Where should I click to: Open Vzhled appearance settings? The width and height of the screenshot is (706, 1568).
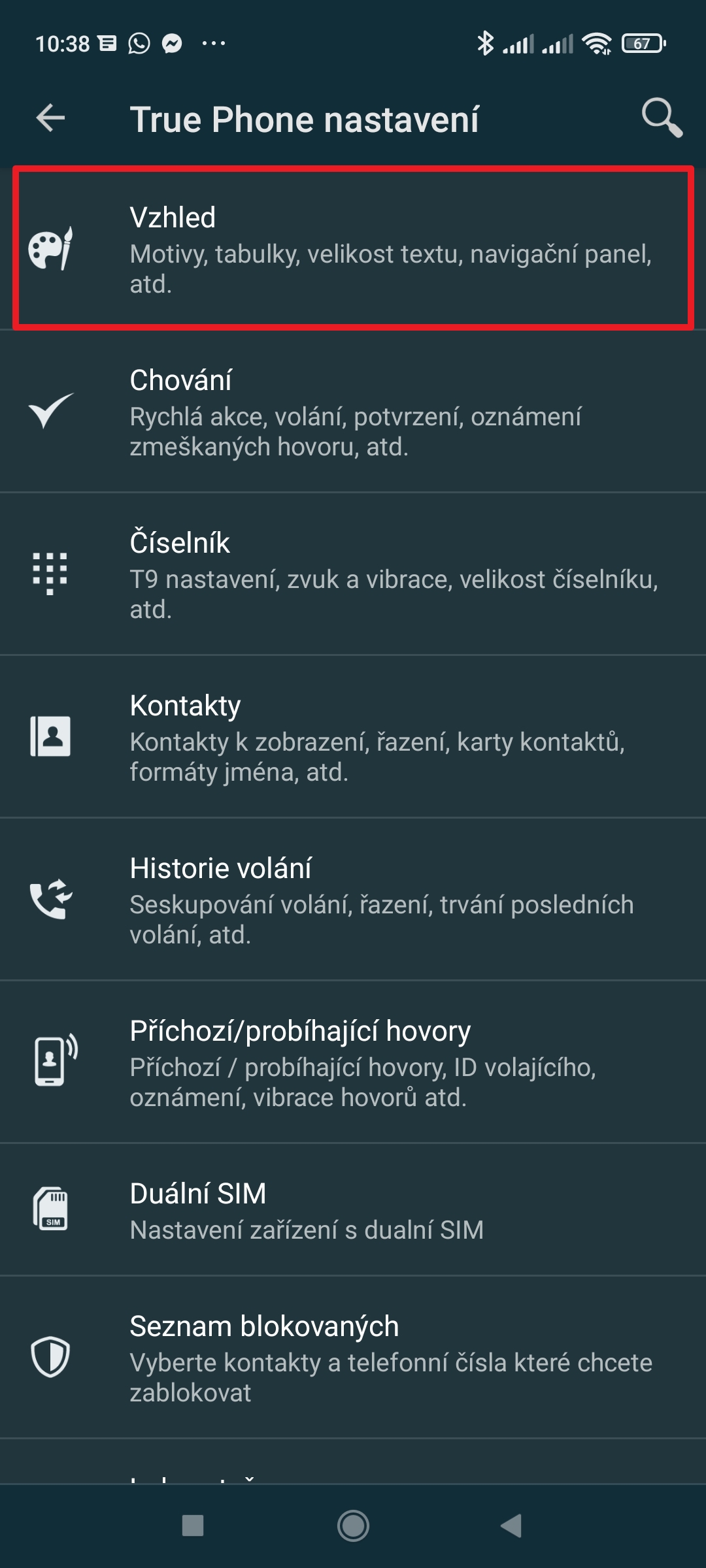(353, 248)
